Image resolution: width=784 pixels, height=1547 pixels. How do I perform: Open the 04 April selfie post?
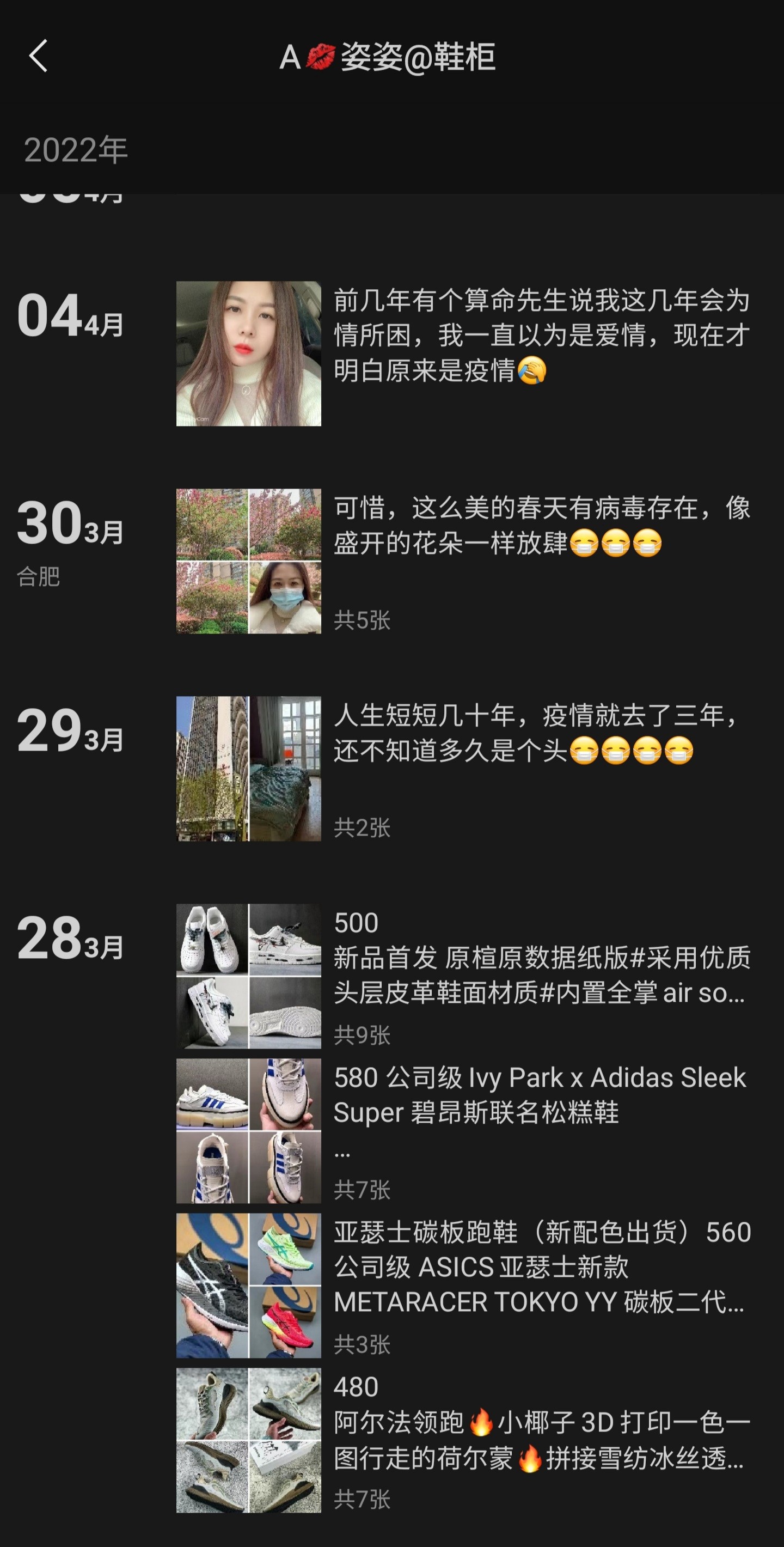pyautogui.click(x=248, y=354)
